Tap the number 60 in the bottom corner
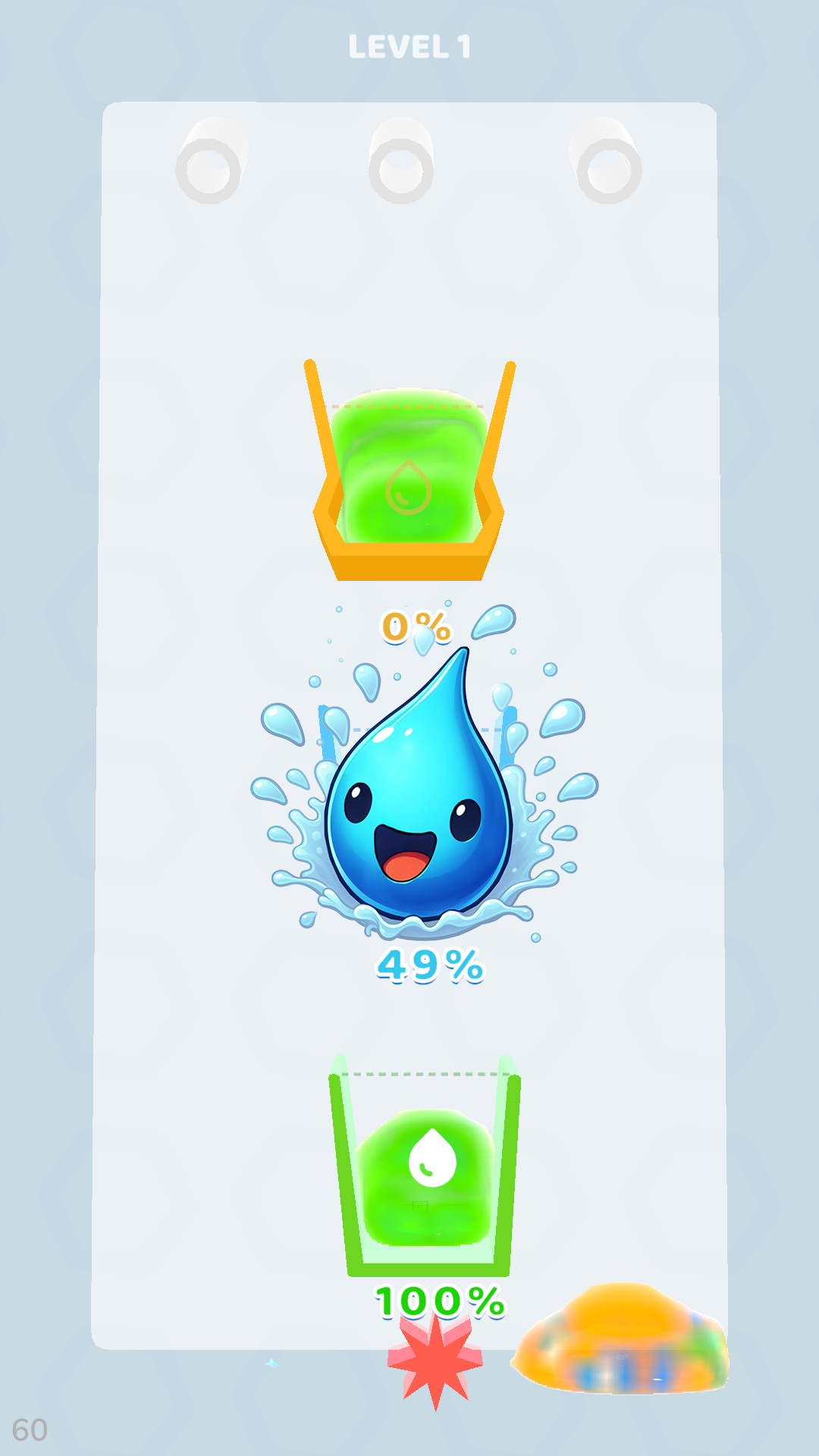Image resolution: width=819 pixels, height=1456 pixels. pyautogui.click(x=32, y=1427)
